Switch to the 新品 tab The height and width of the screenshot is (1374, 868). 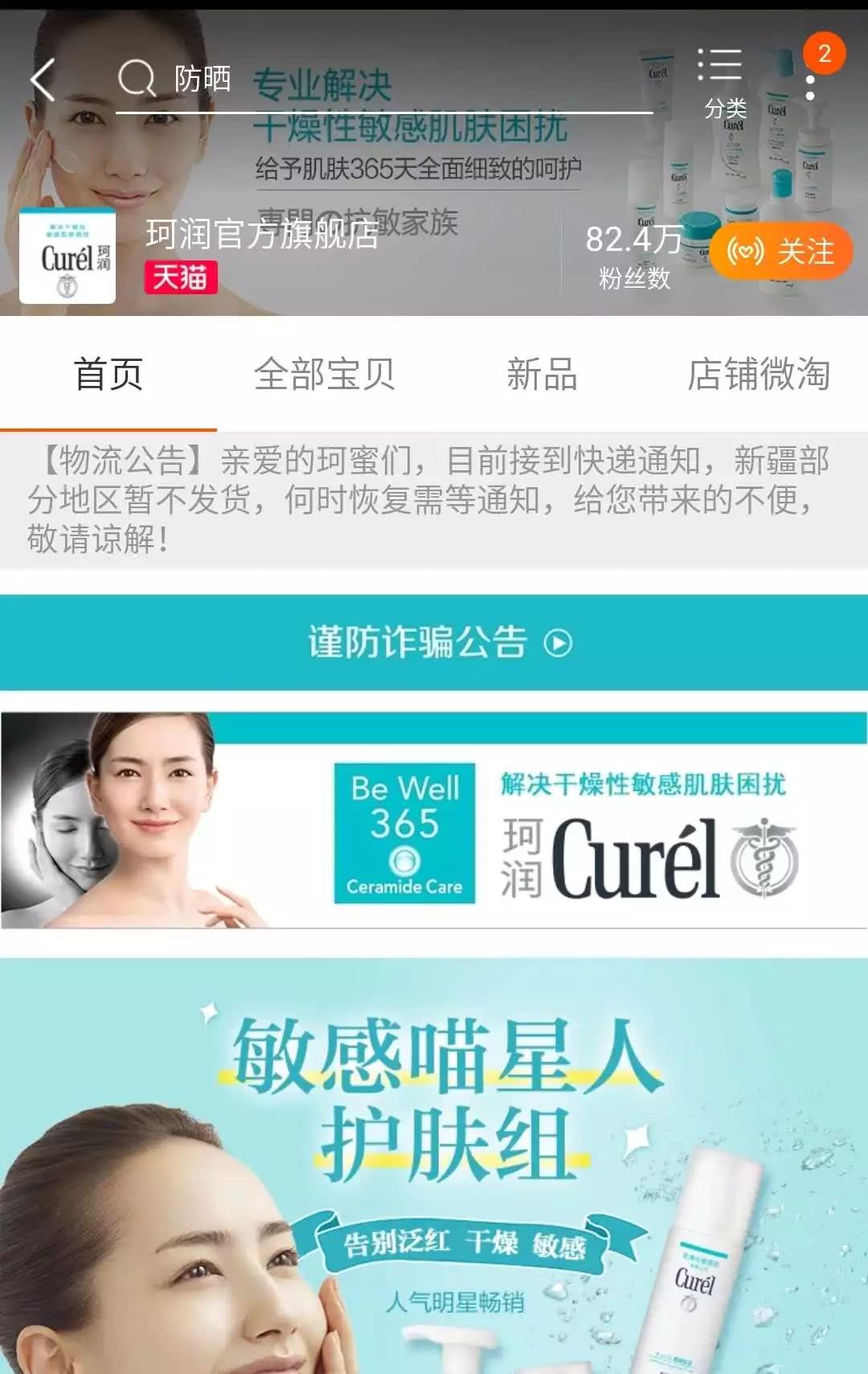(542, 375)
